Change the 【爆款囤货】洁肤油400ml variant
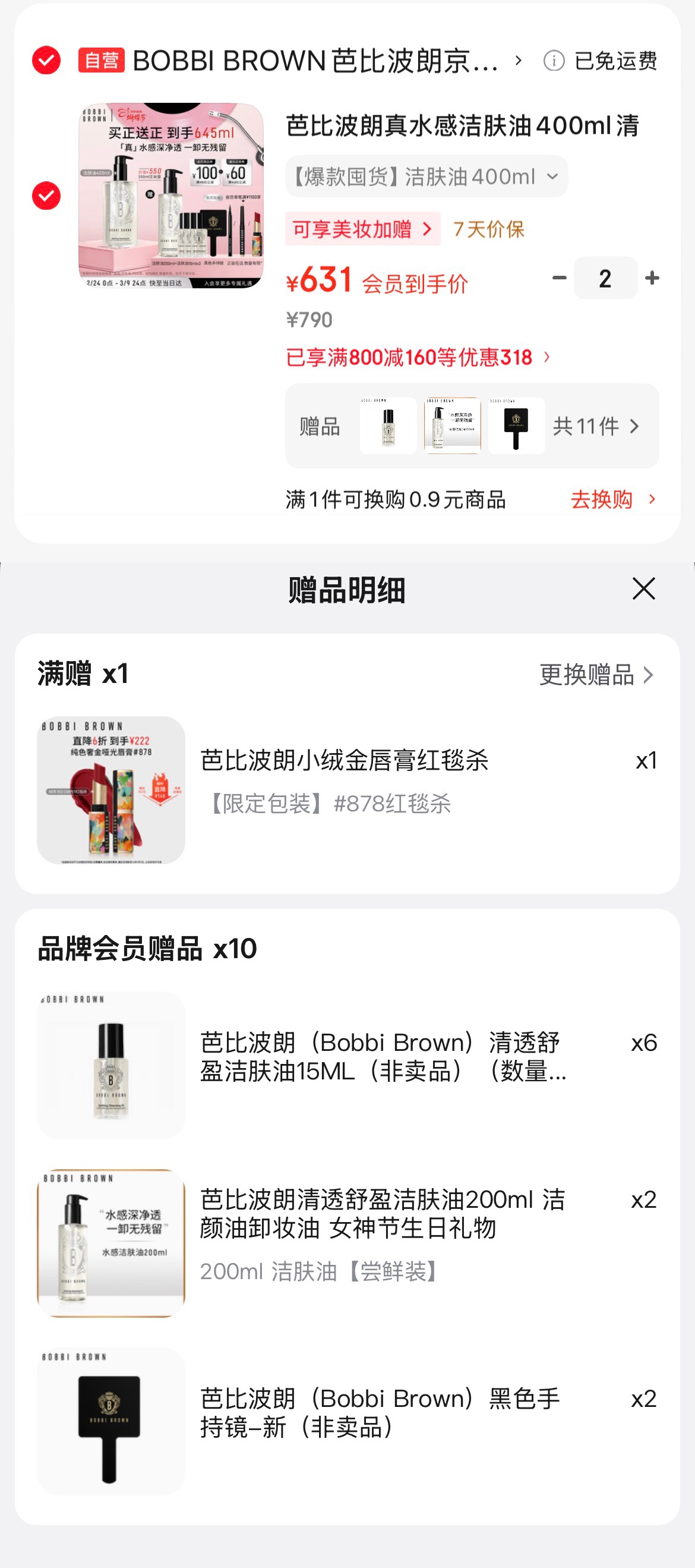Viewport: 695px width, 1568px height. [x=427, y=177]
